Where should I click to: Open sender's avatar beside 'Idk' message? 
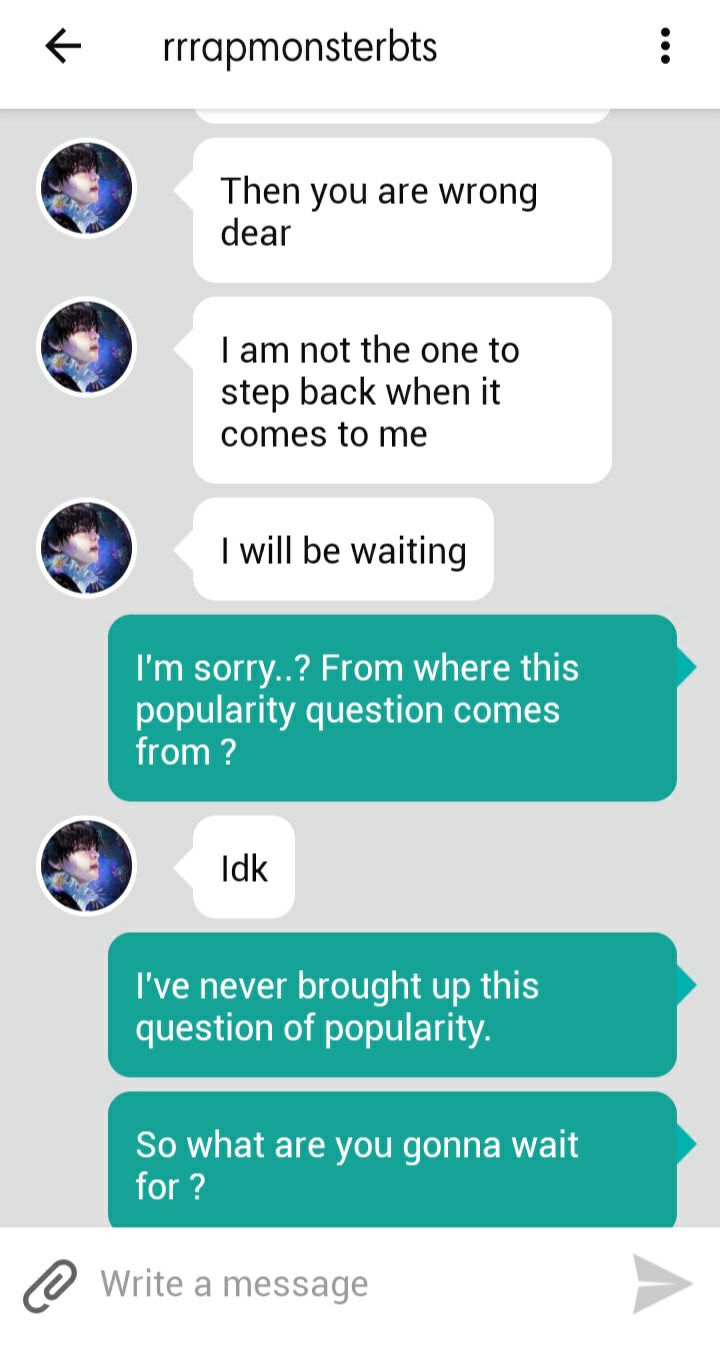[86, 866]
